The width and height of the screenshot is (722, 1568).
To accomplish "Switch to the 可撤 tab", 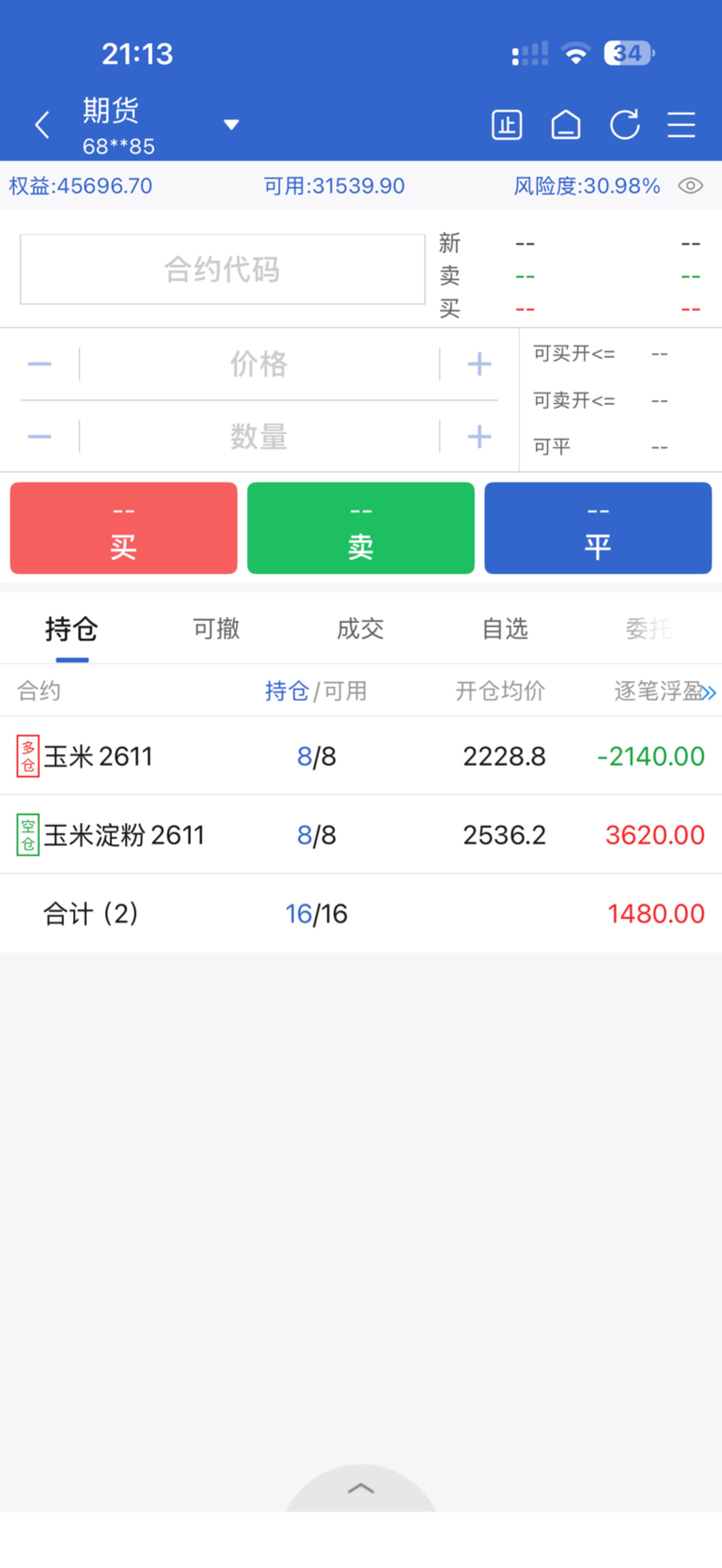I will (216, 629).
